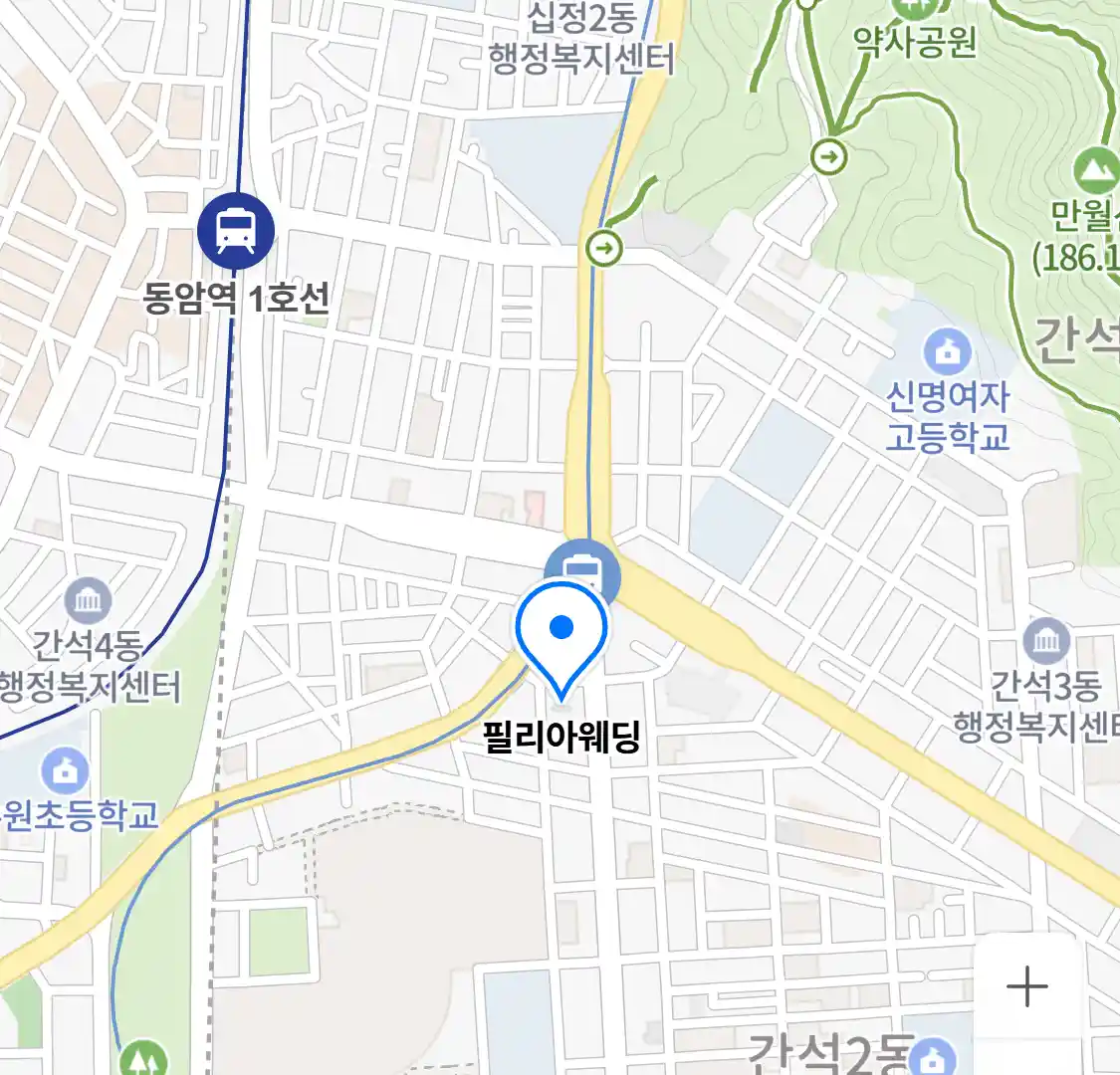Open 신명여자고등학교 school marker
The height and width of the screenshot is (1075, 1120).
pyautogui.click(x=947, y=352)
